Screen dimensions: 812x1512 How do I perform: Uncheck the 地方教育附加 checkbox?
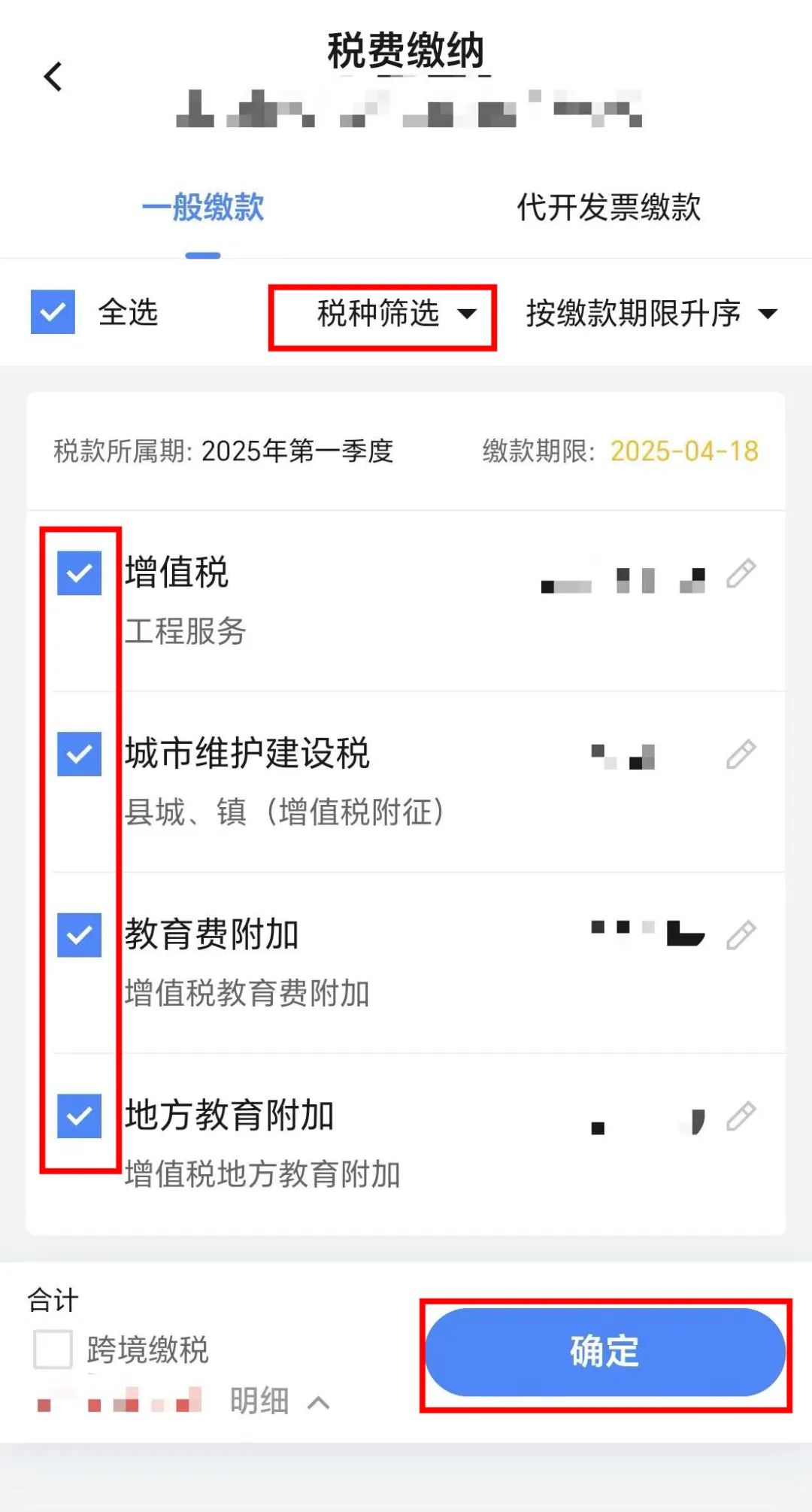[x=79, y=1116]
